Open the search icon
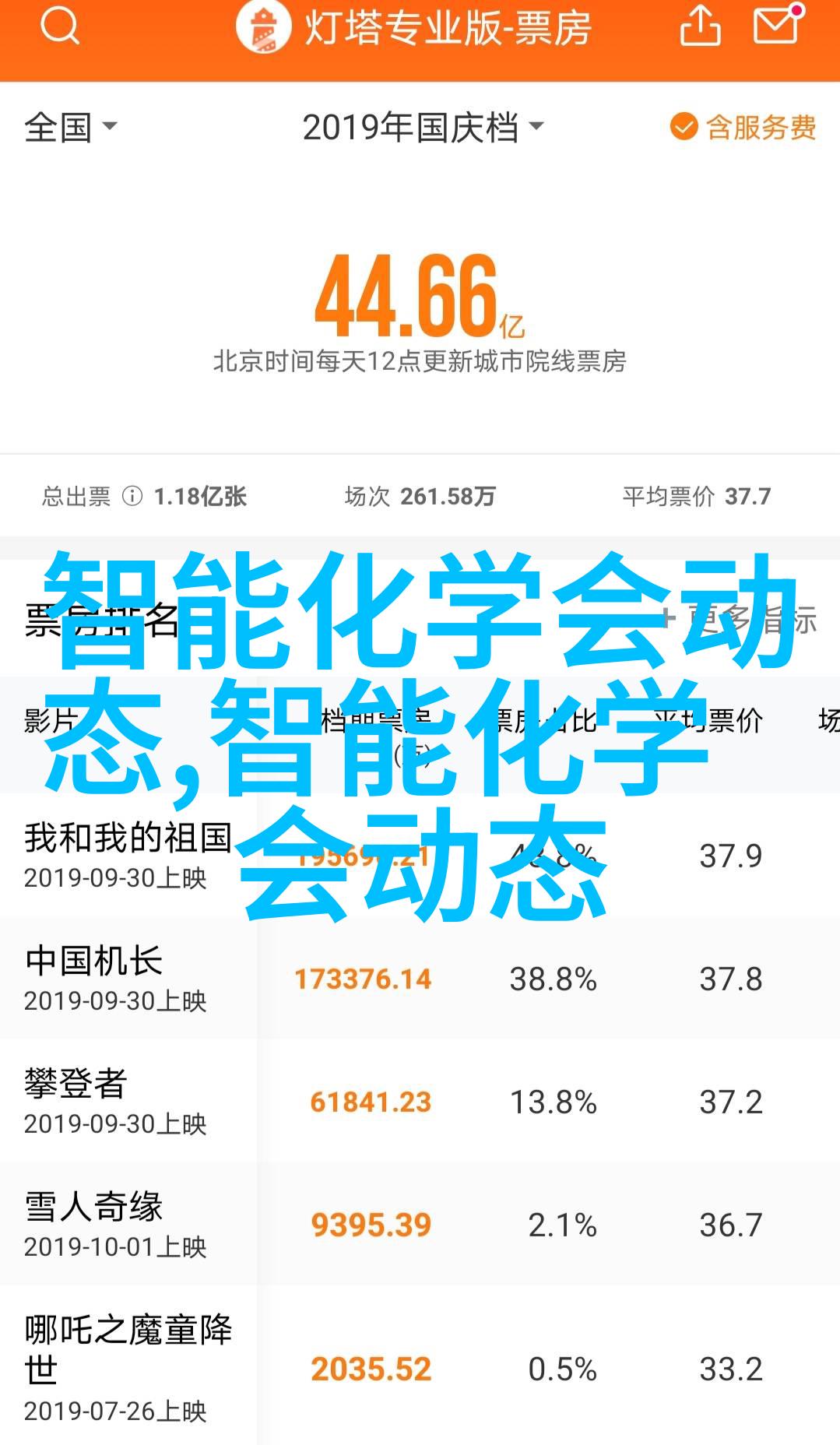This screenshot has width=840, height=1445. coord(60,27)
